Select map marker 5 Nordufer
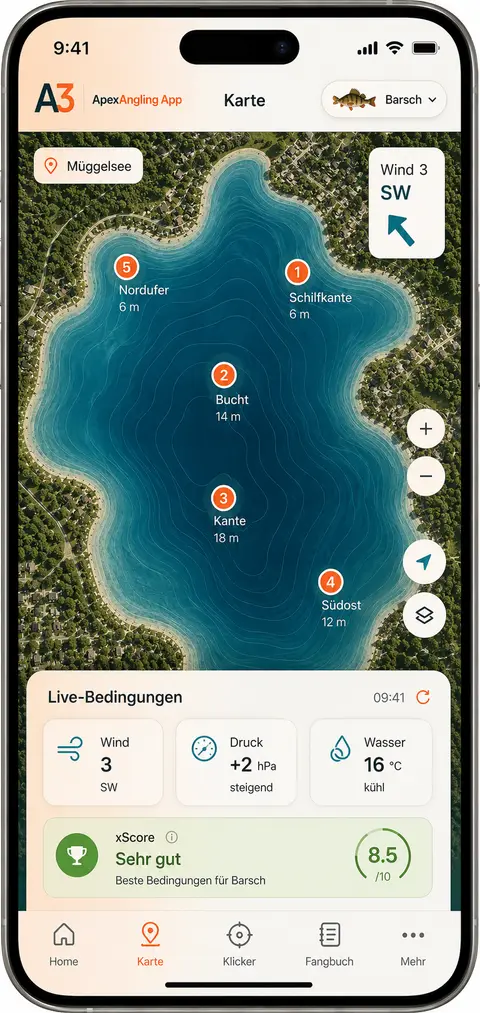 127,267
